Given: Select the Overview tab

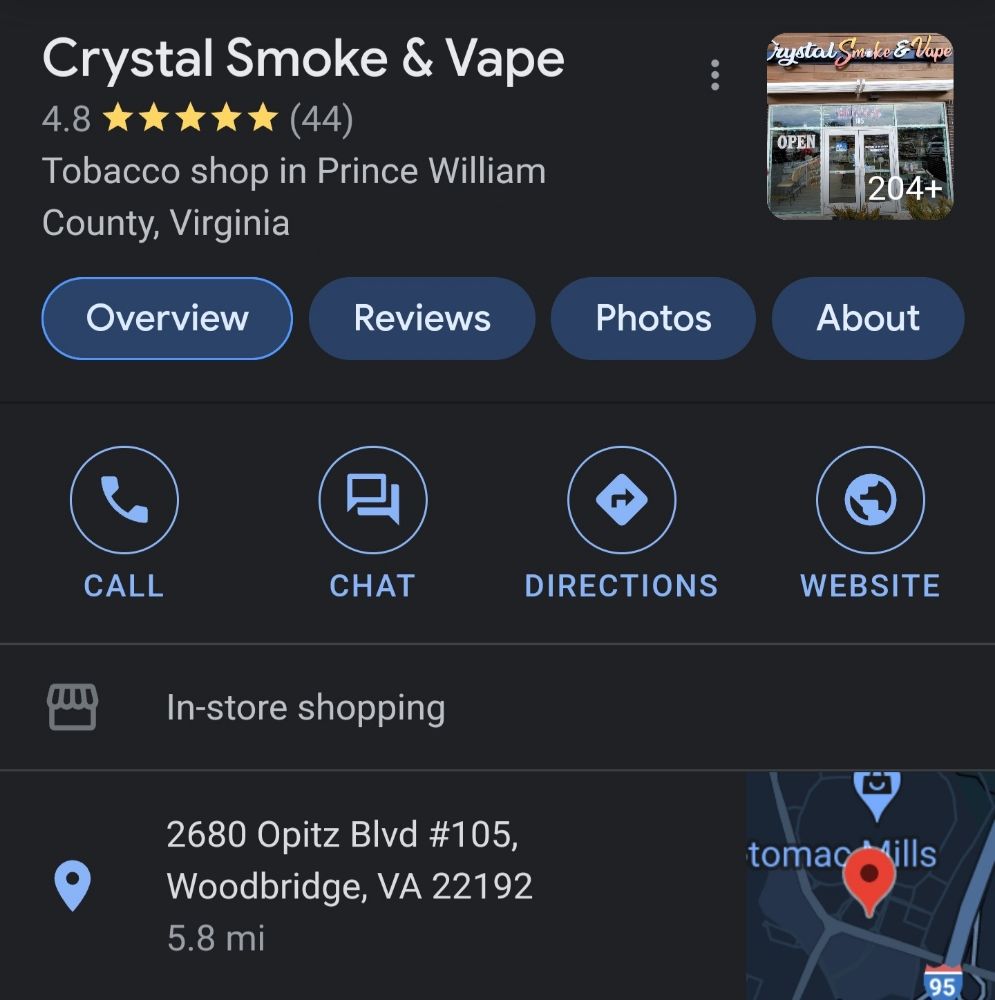Looking at the screenshot, I should (x=167, y=318).
